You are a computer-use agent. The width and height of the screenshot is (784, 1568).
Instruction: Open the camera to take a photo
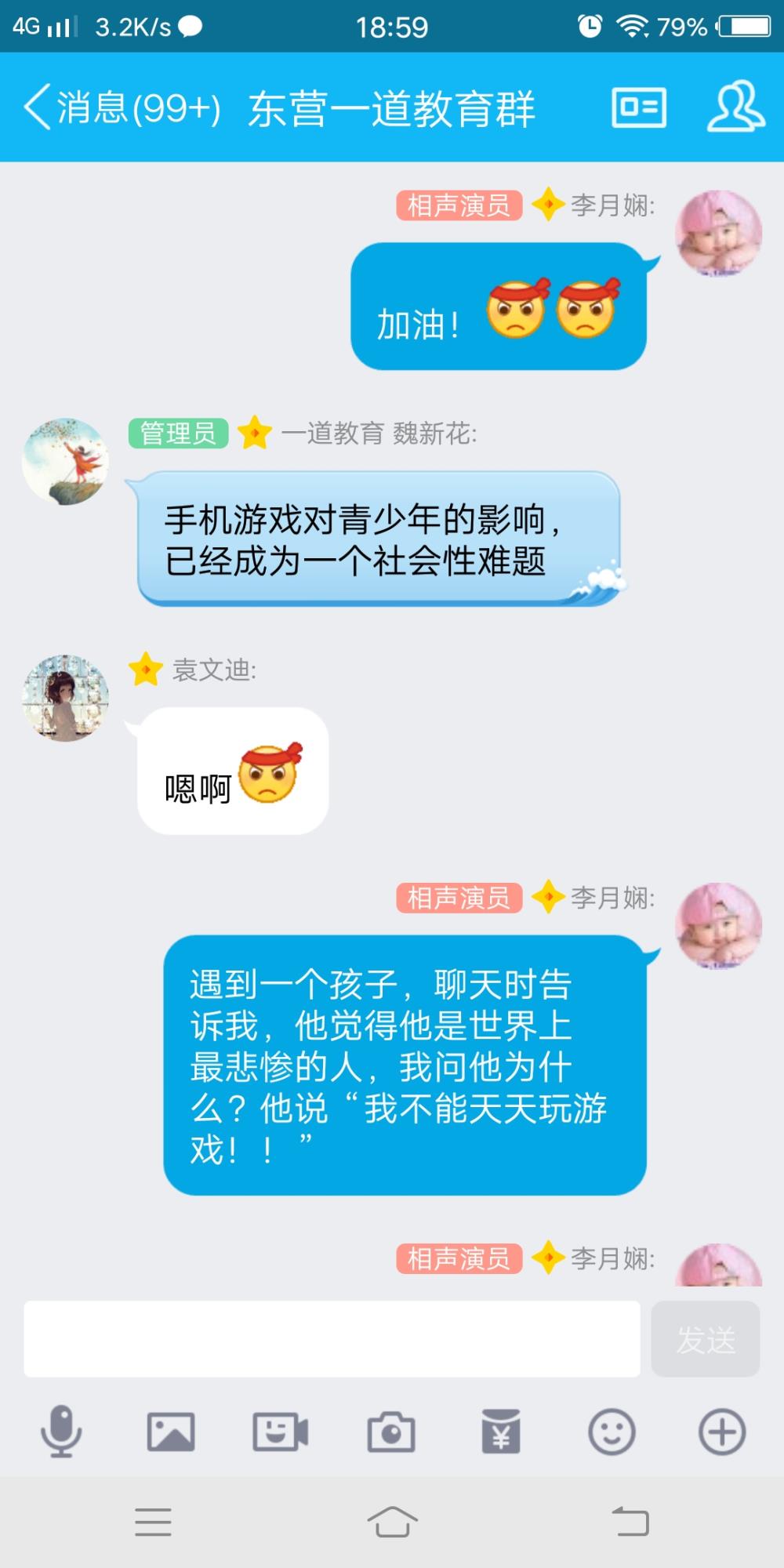point(391,1432)
